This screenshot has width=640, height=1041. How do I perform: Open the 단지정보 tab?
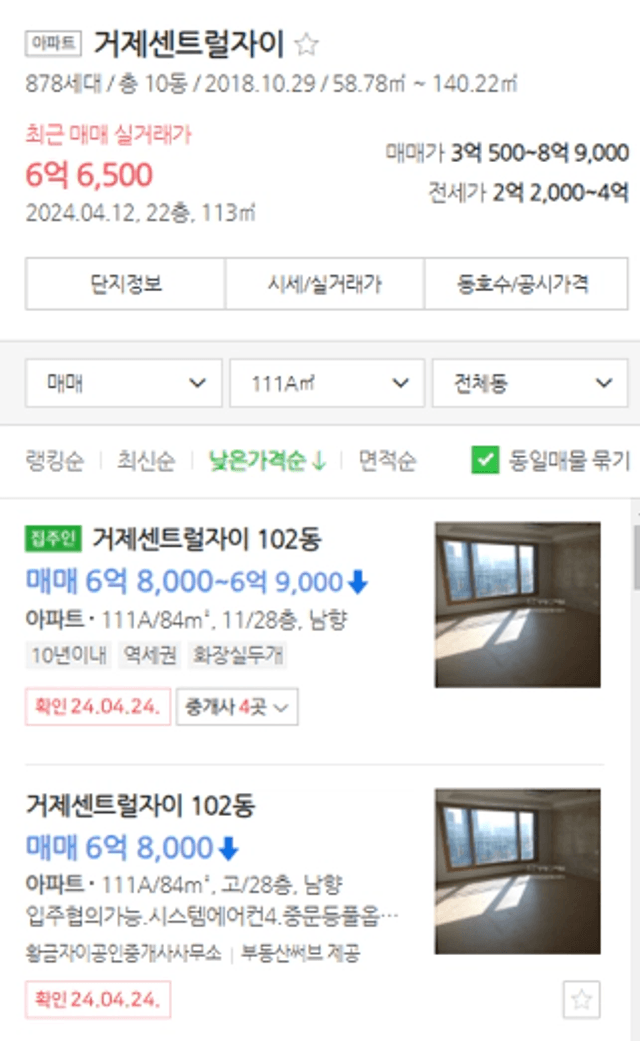pyautogui.click(x=125, y=283)
